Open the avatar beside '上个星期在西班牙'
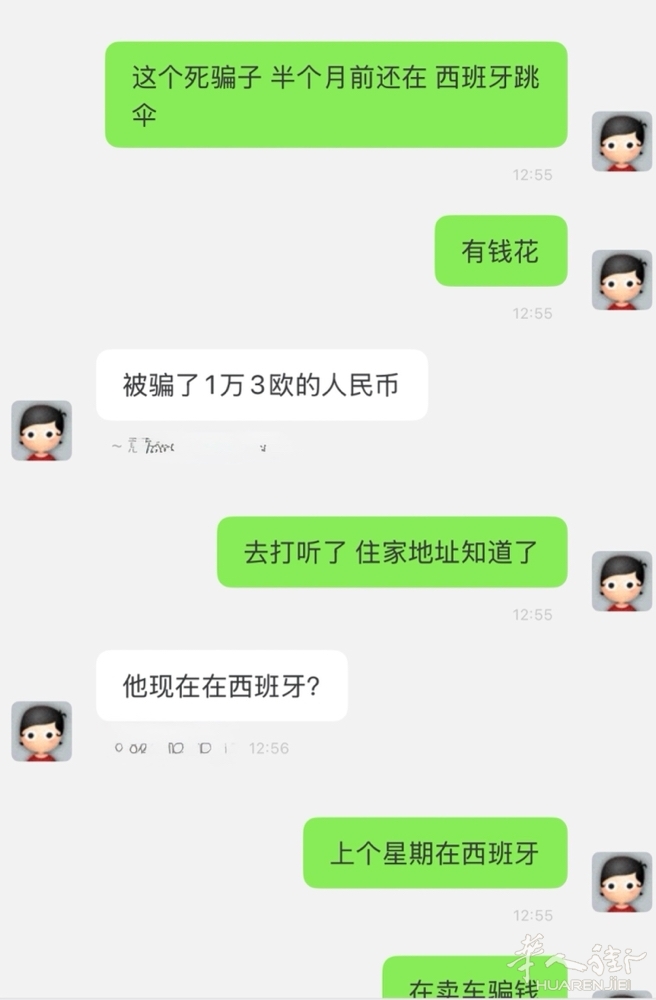Viewport: 656px width, 1000px height. coord(621,882)
